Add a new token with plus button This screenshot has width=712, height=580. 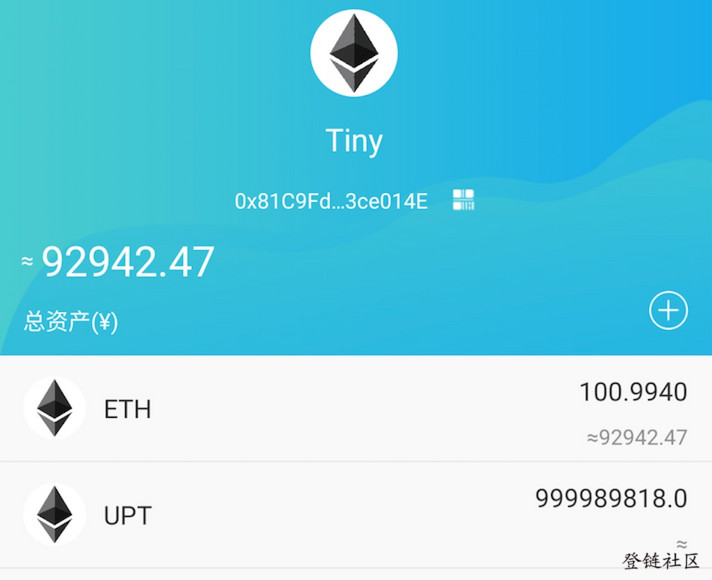point(668,311)
